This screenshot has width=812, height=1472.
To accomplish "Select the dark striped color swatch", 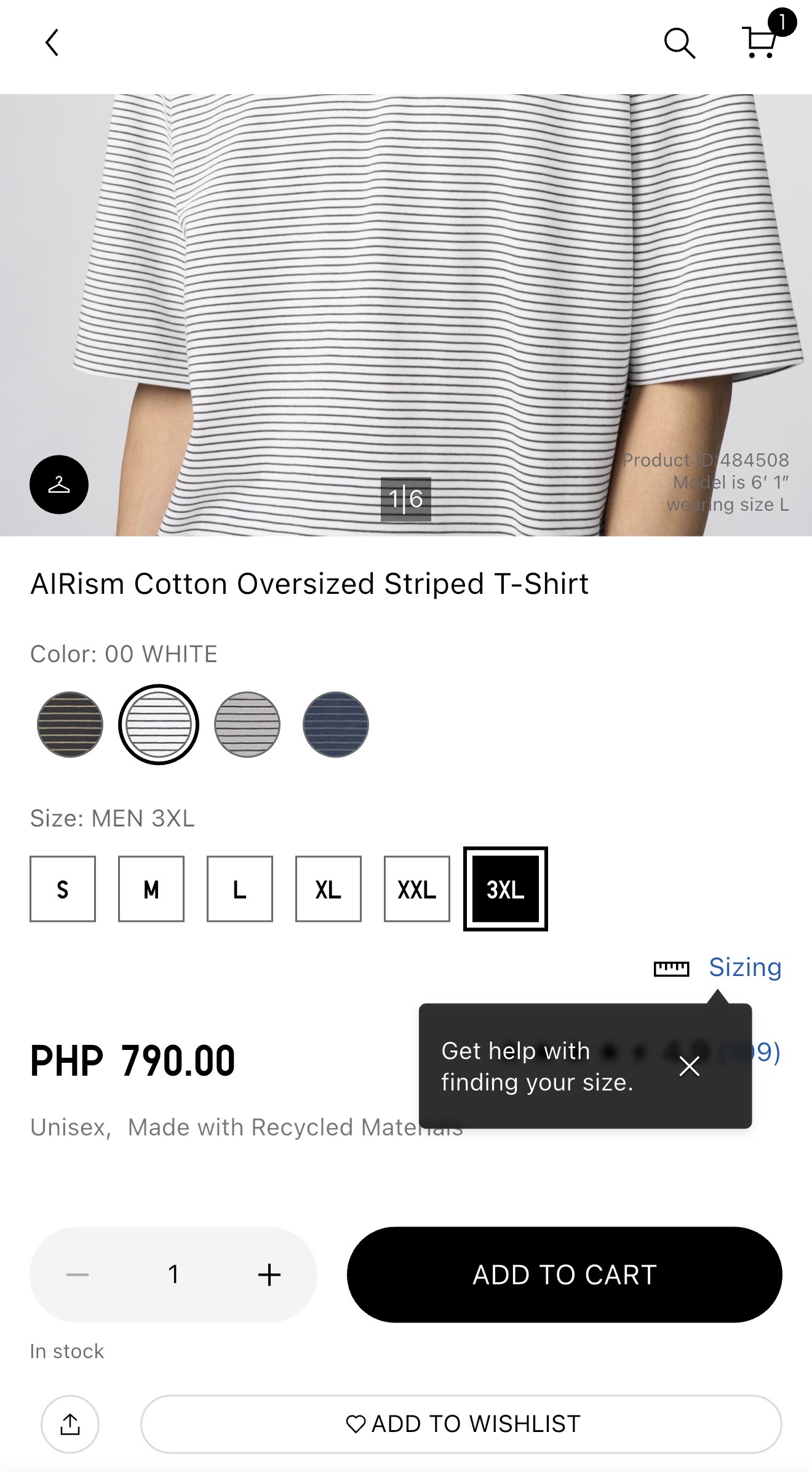I will point(70,724).
